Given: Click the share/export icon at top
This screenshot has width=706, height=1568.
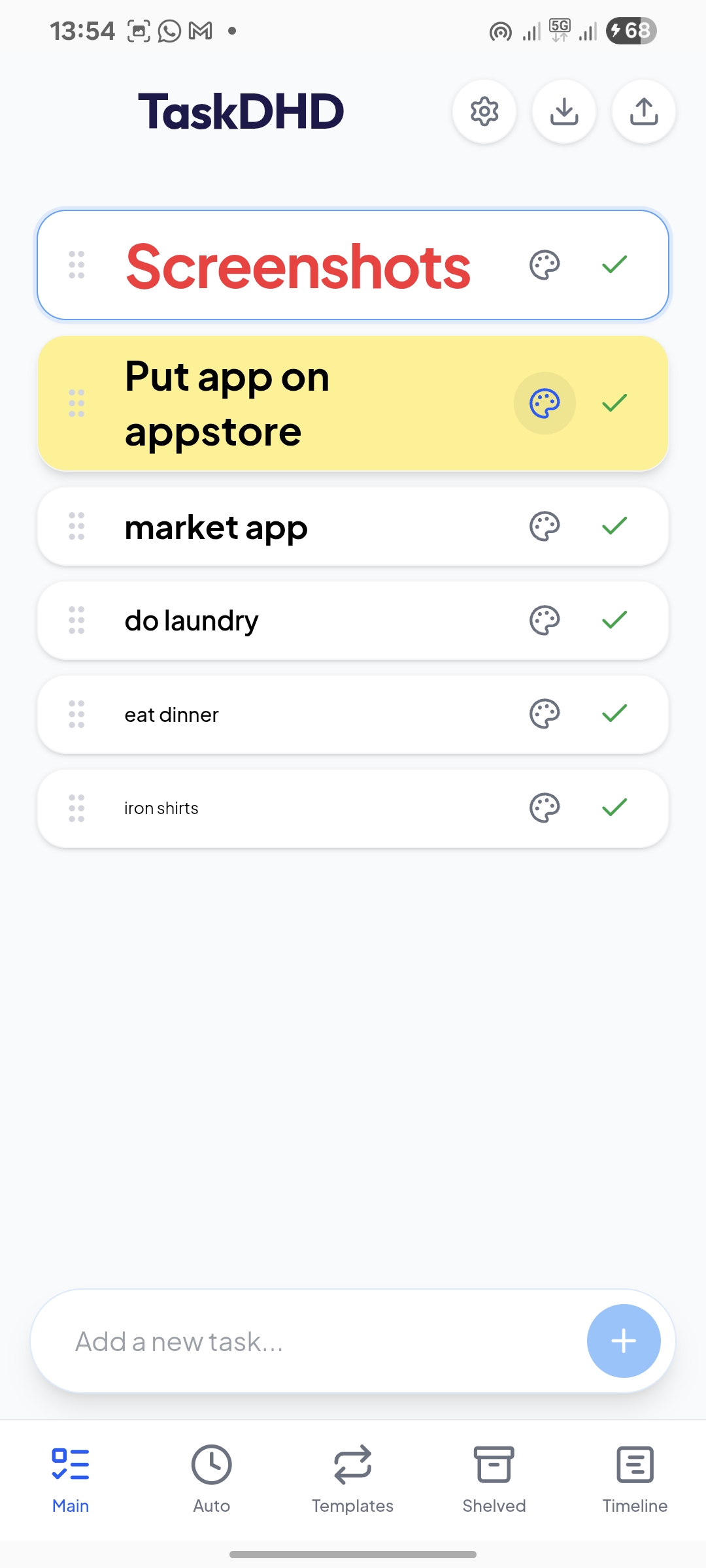Looking at the screenshot, I should click(643, 111).
